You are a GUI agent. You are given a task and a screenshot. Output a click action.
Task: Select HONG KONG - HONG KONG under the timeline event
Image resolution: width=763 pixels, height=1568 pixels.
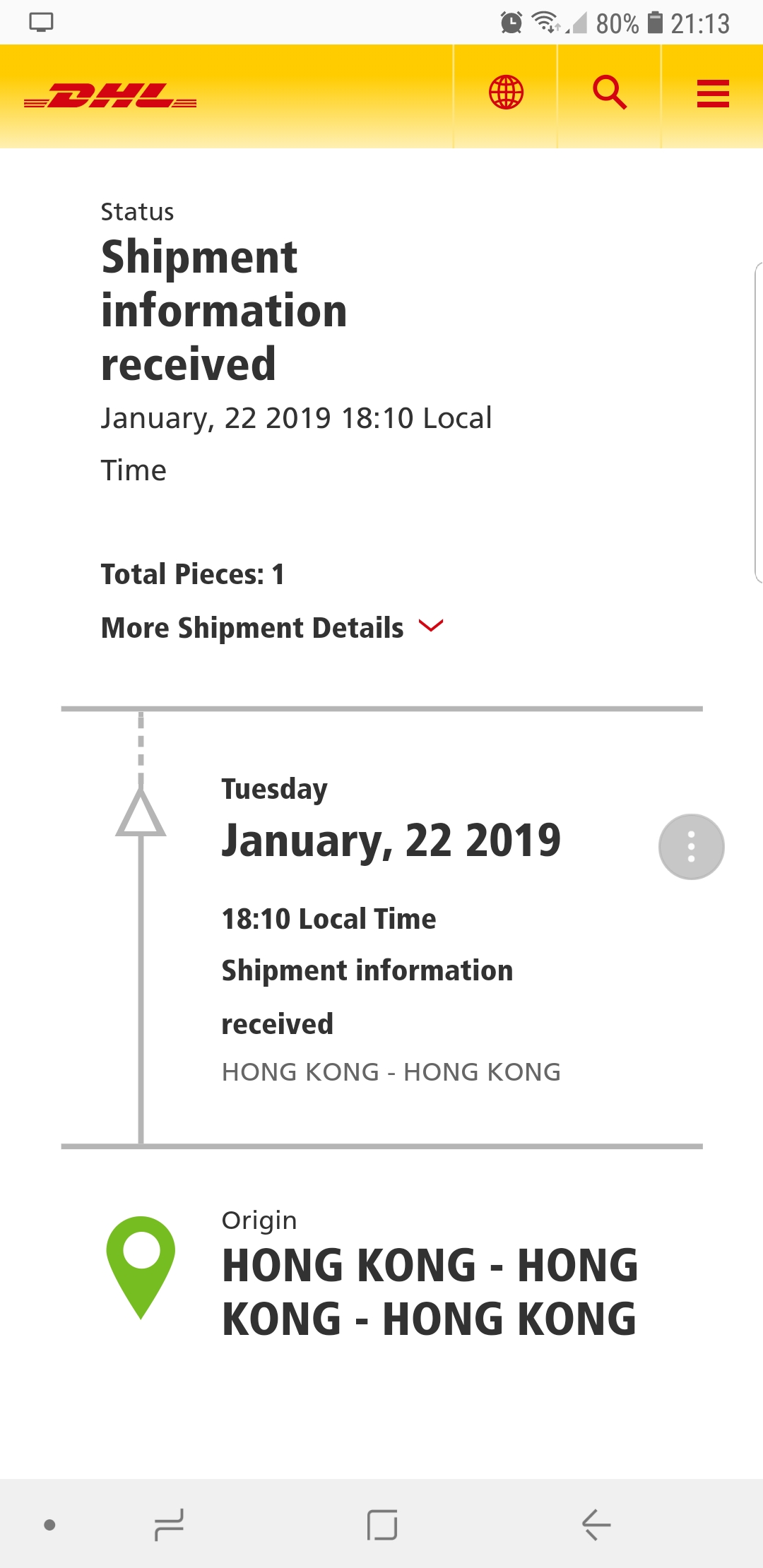tap(390, 1071)
